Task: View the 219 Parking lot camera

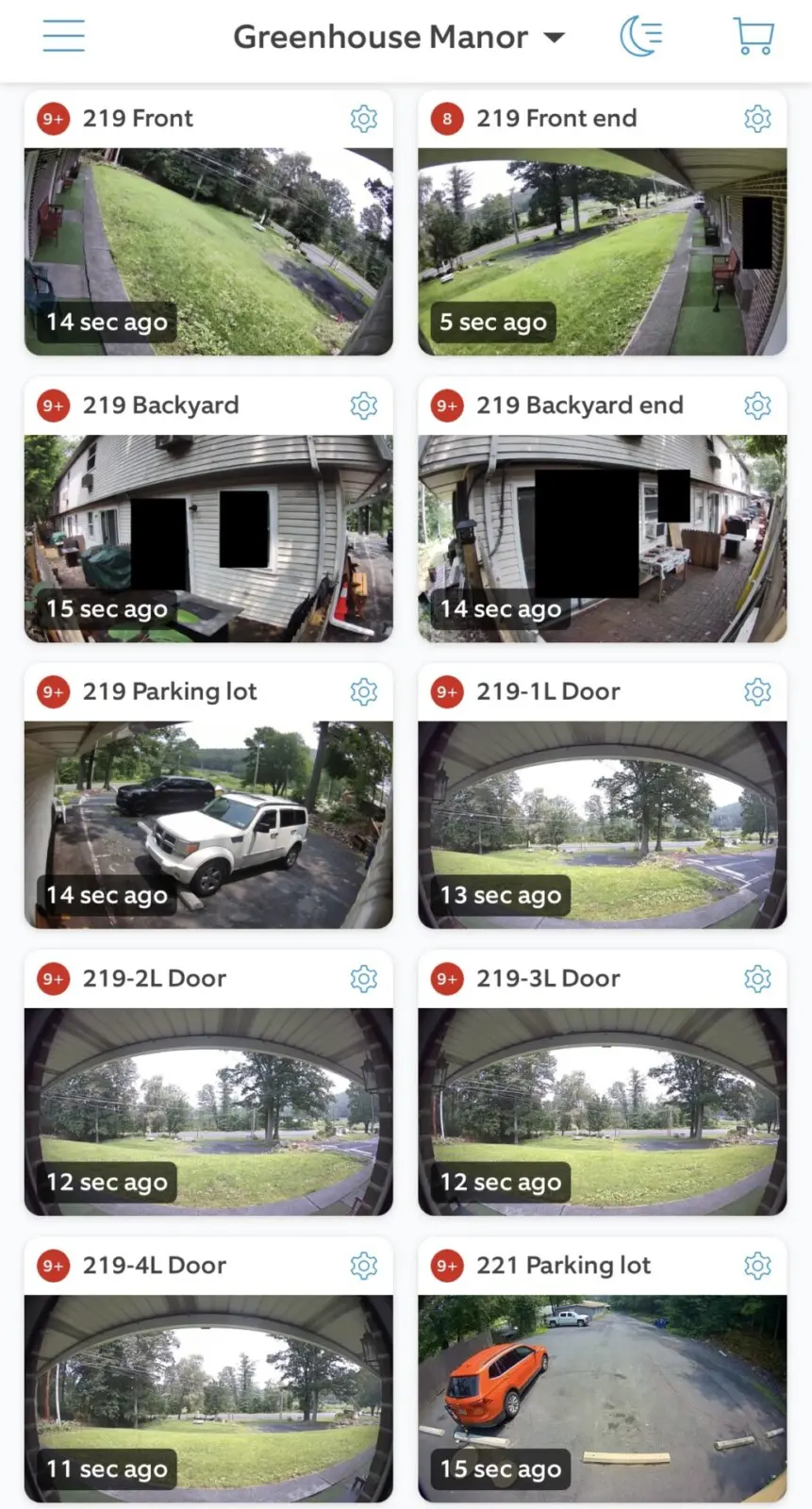Action: click(x=208, y=824)
